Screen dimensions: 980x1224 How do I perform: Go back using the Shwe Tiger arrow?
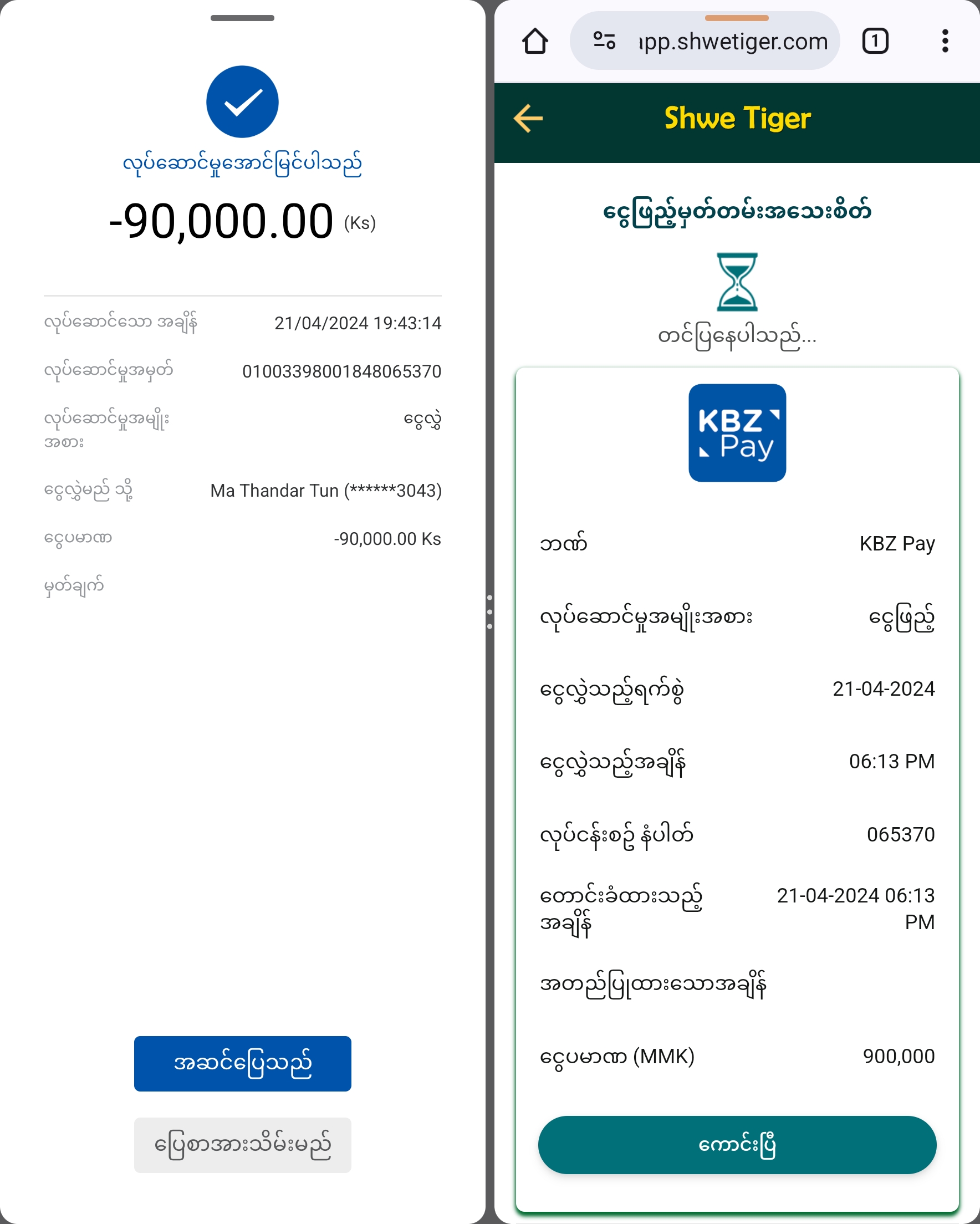click(528, 118)
